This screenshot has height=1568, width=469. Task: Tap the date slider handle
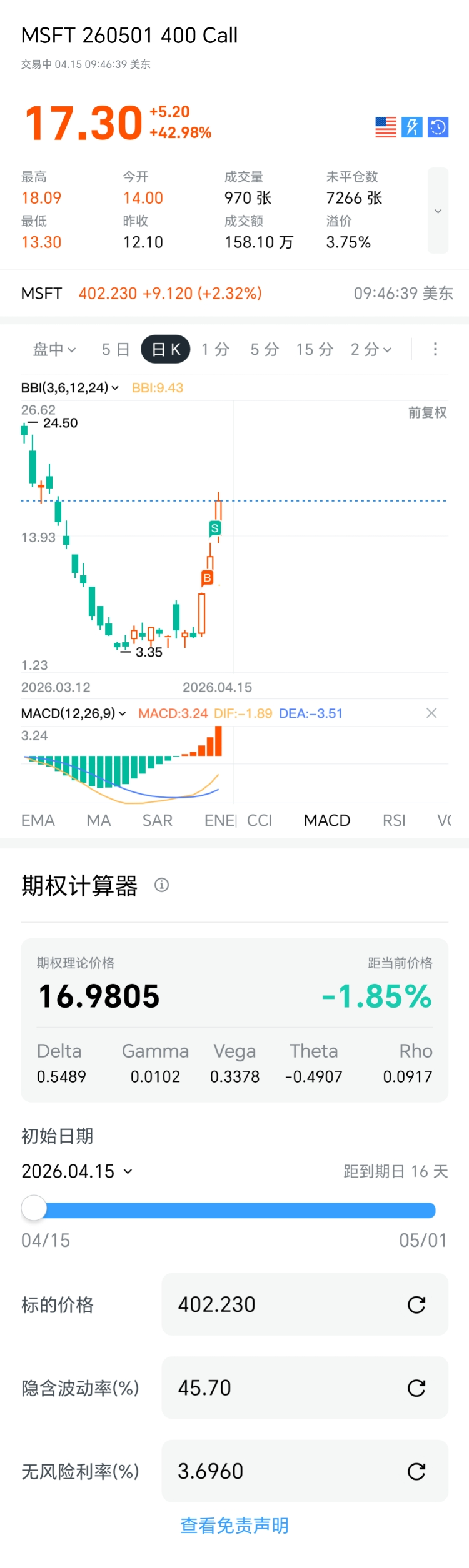(x=34, y=1208)
